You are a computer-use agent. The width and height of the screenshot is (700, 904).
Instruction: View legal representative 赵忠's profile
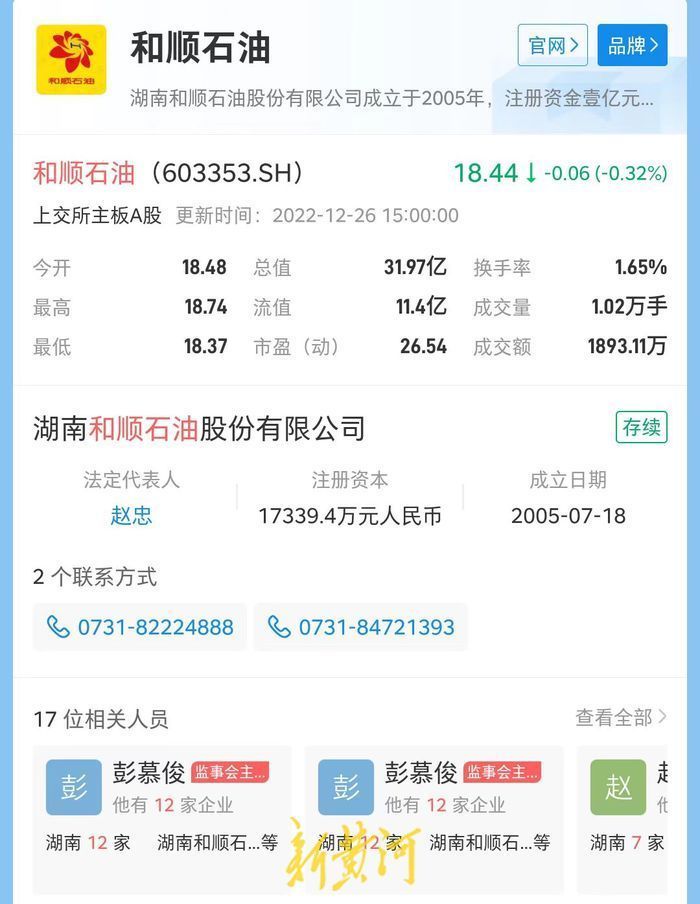pos(131,516)
